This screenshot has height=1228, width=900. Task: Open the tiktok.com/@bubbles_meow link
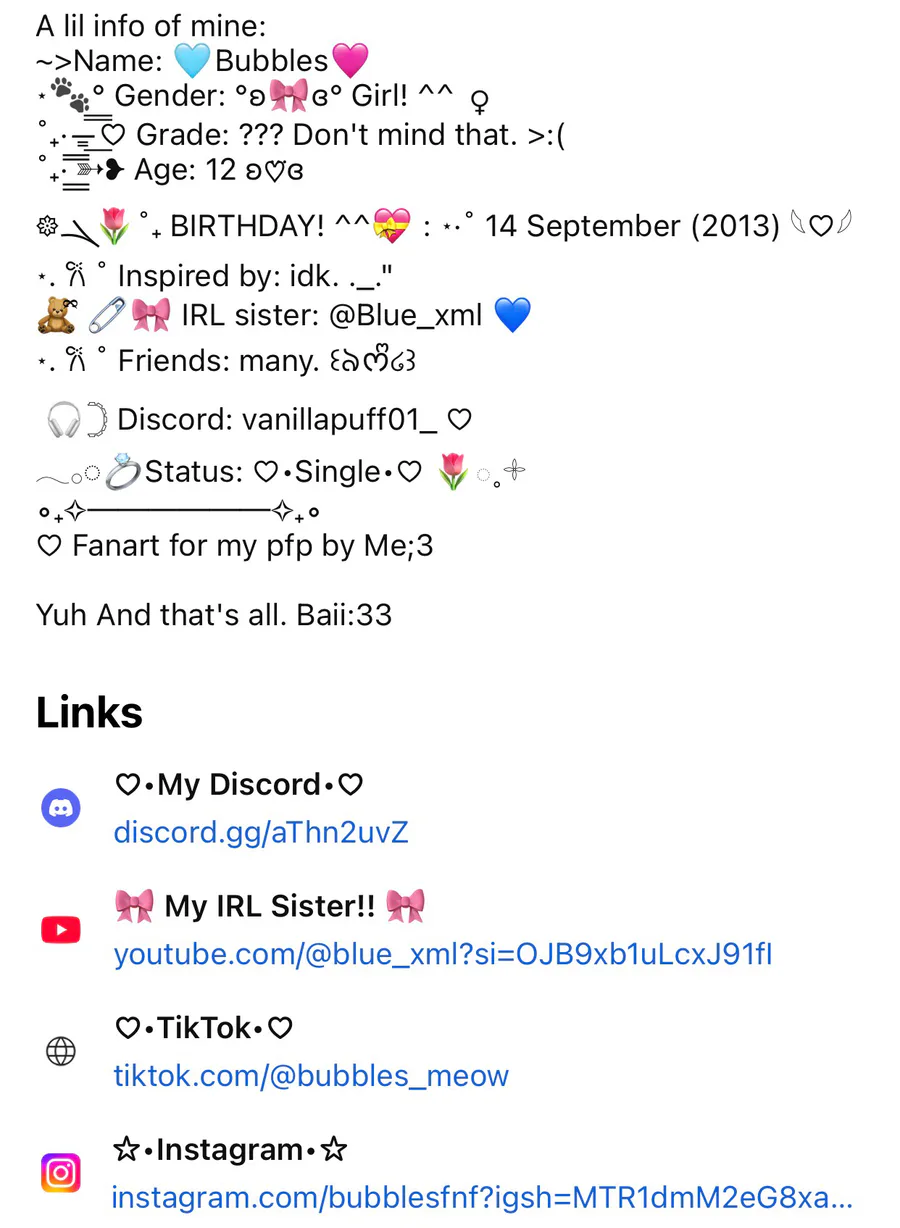coord(311,1076)
